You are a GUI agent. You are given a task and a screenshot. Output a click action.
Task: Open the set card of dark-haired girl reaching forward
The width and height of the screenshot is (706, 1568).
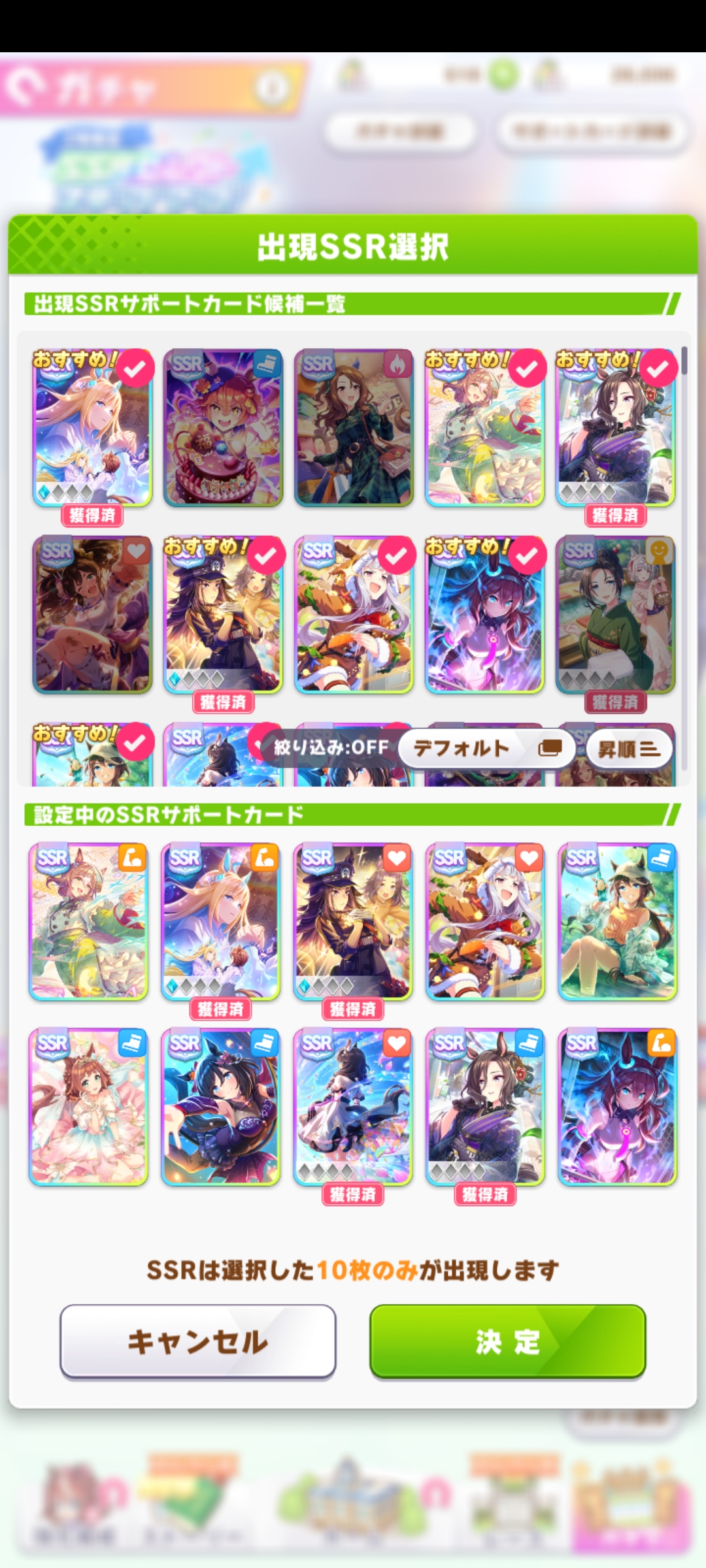(x=221, y=1107)
